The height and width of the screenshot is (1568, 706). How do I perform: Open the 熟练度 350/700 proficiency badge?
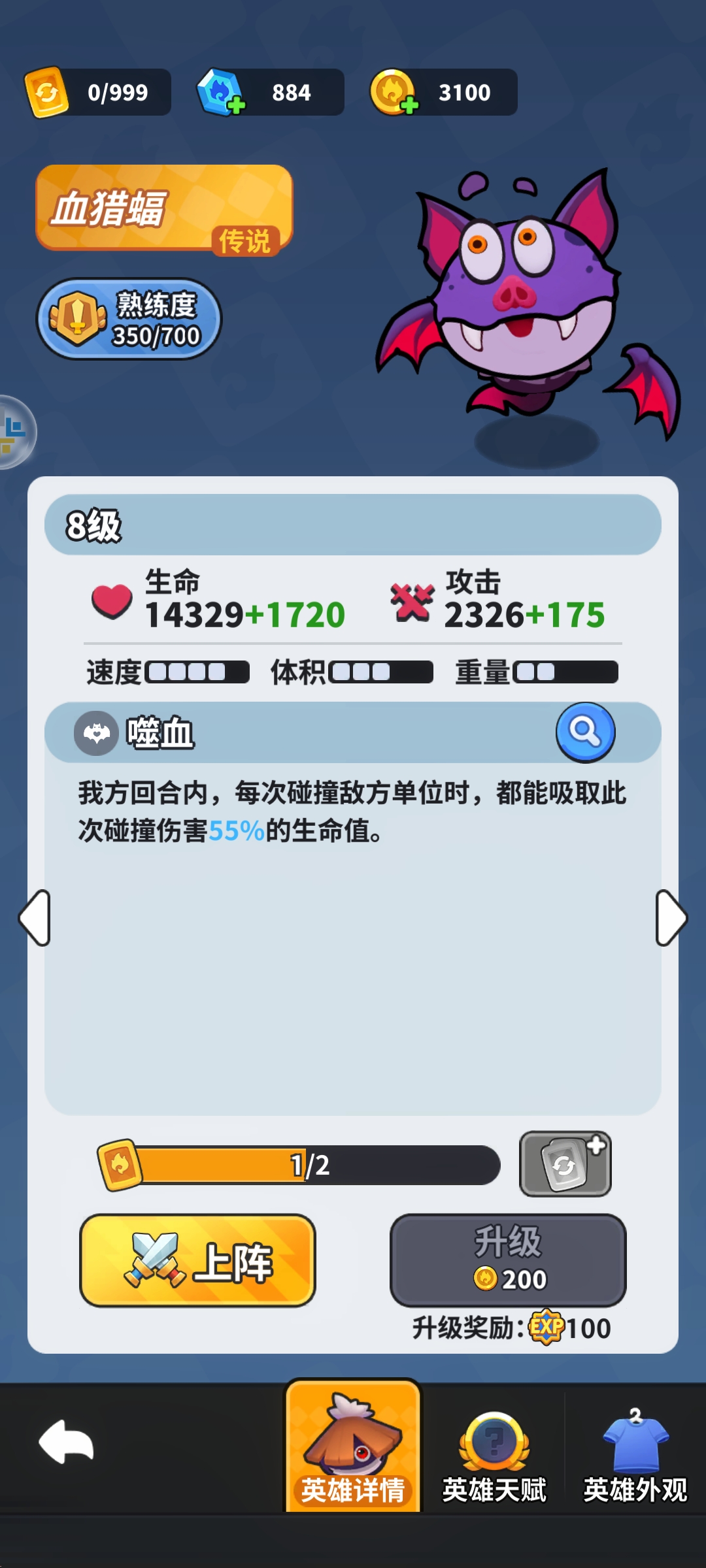click(129, 319)
